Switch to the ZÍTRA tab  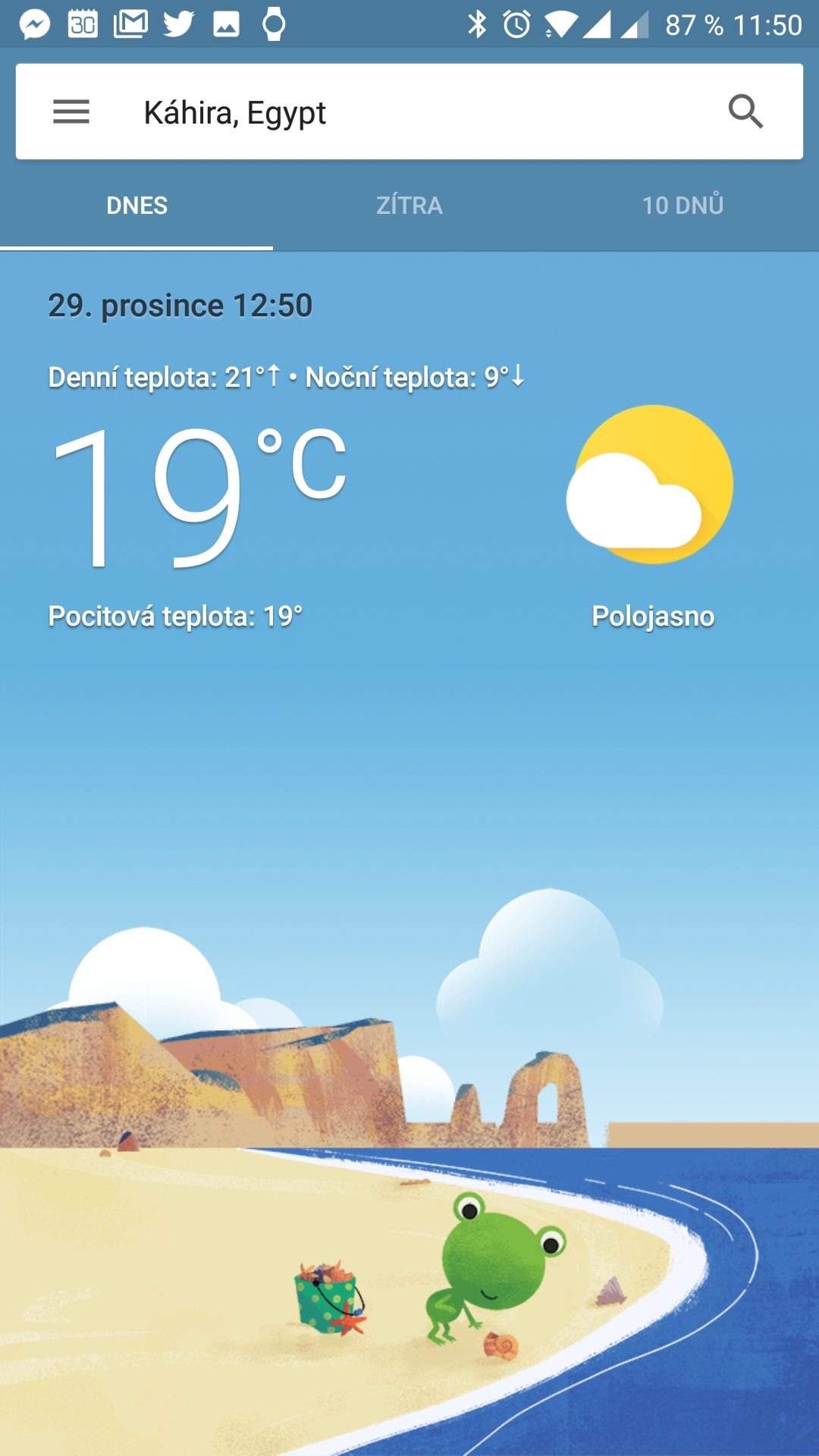409,206
